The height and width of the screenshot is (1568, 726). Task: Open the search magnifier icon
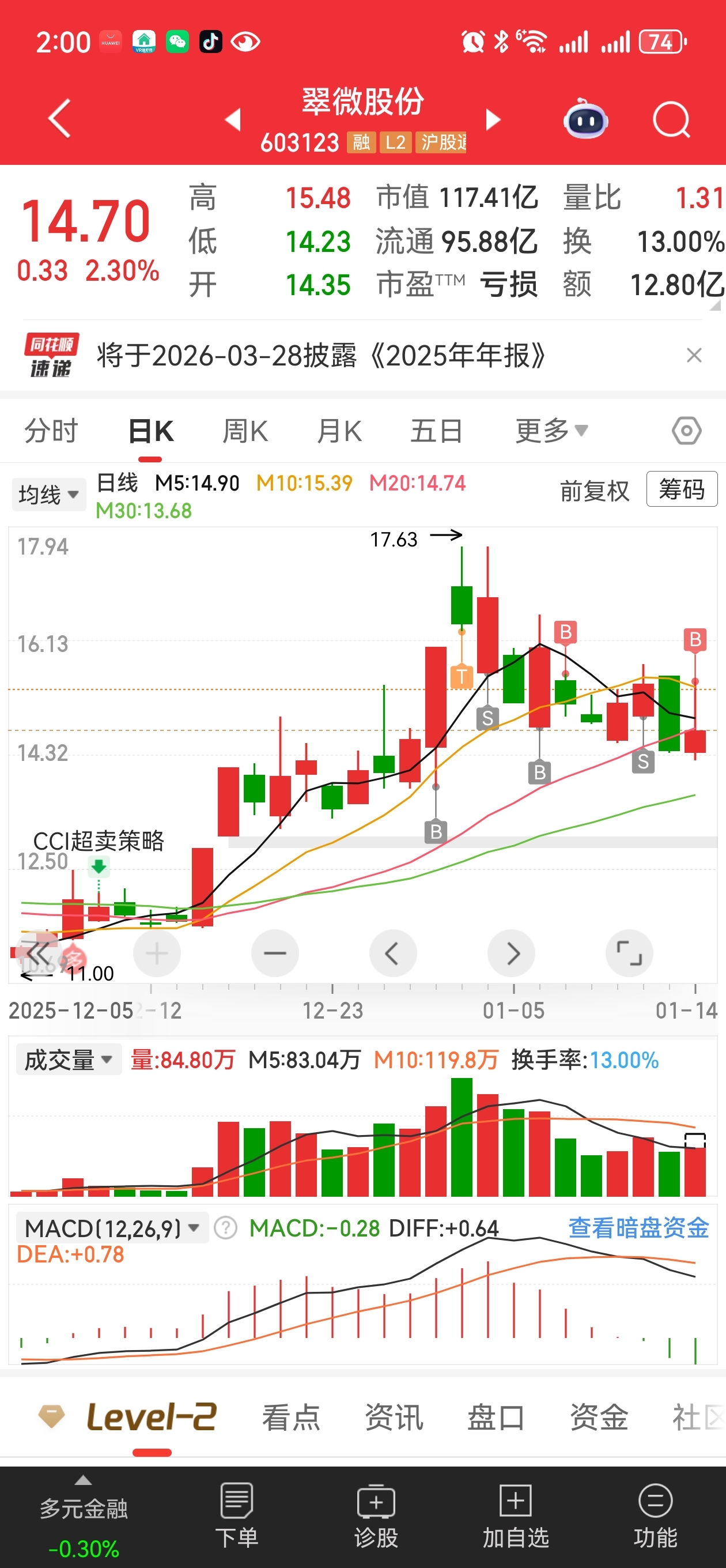coord(671,119)
